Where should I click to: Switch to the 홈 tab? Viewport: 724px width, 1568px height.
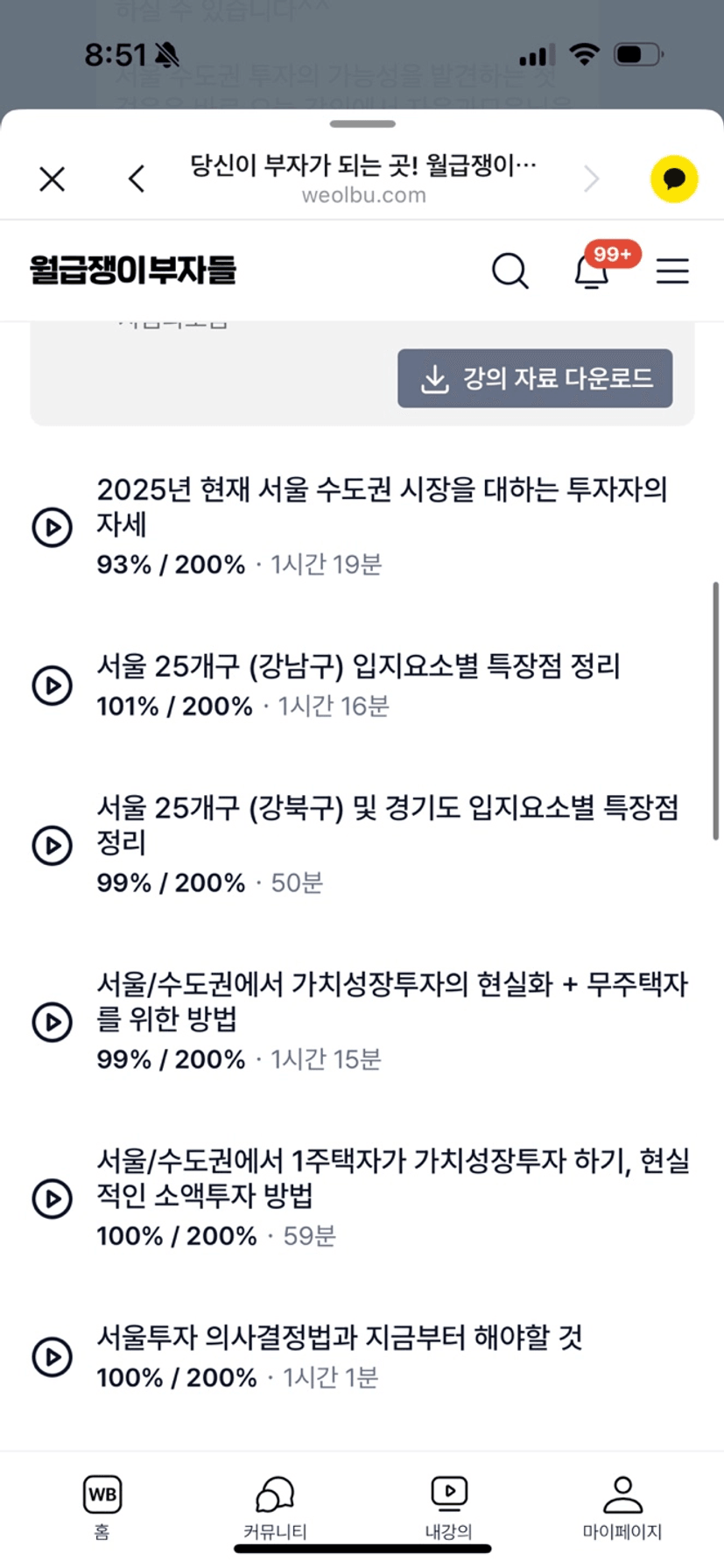pos(102,1507)
